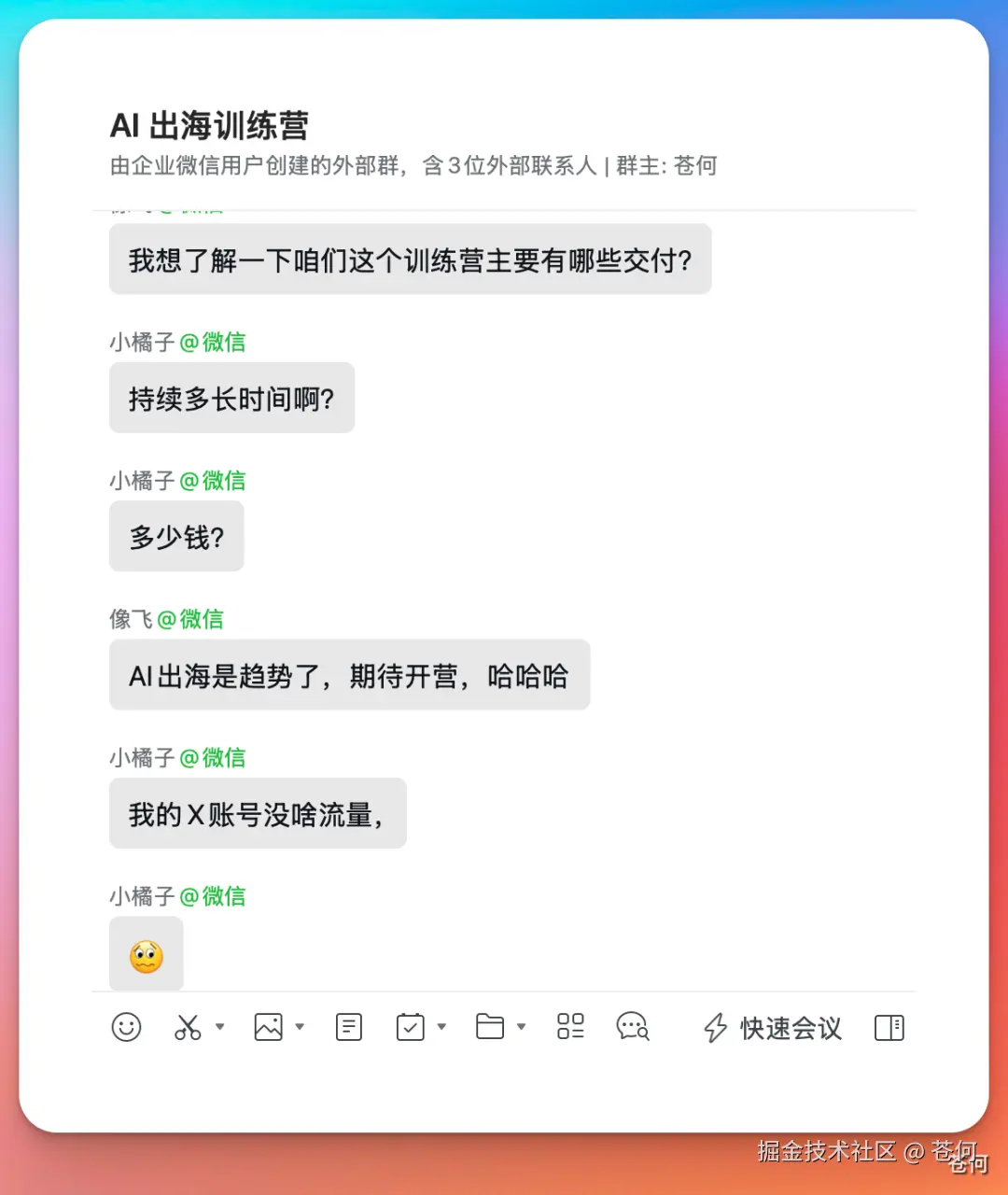Open the schedule checkmark calendar icon
The width and height of the screenshot is (1008, 1195).
[x=411, y=1028]
